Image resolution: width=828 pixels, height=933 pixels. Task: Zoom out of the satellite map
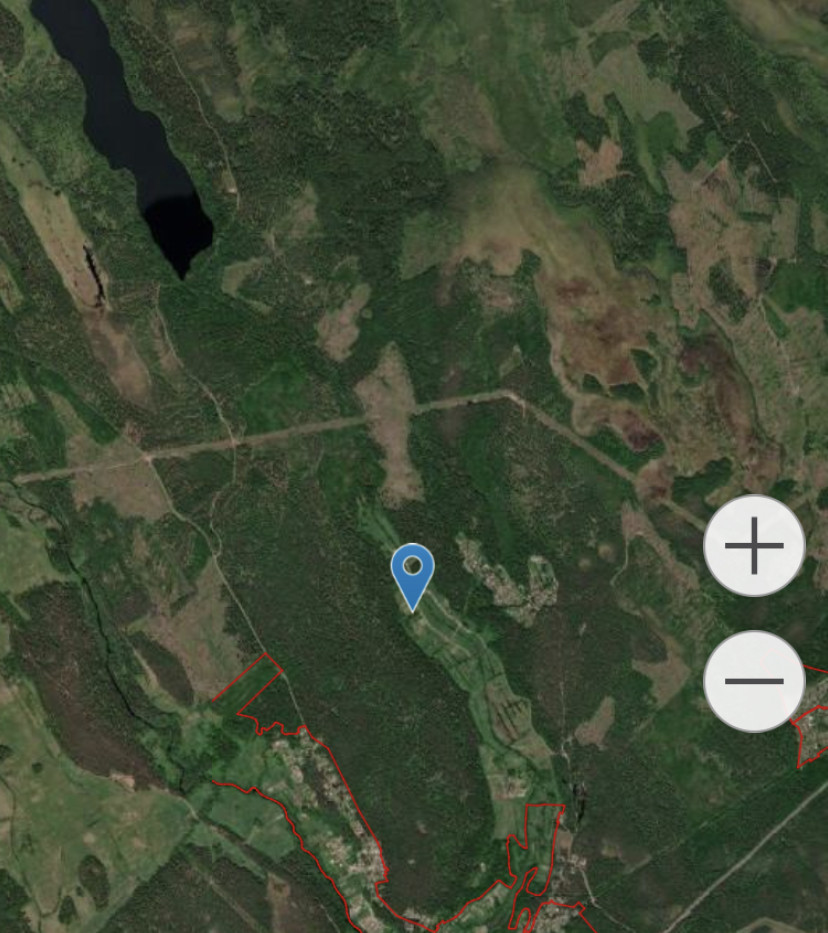754,681
